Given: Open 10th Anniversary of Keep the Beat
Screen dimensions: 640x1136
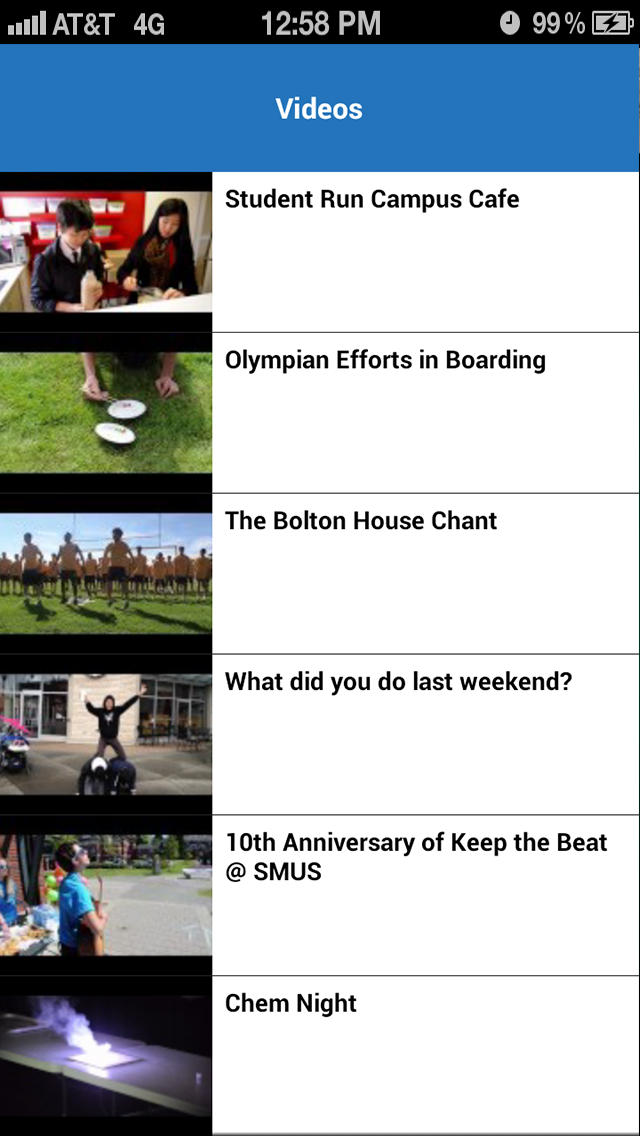Looking at the screenshot, I should 320,895.
